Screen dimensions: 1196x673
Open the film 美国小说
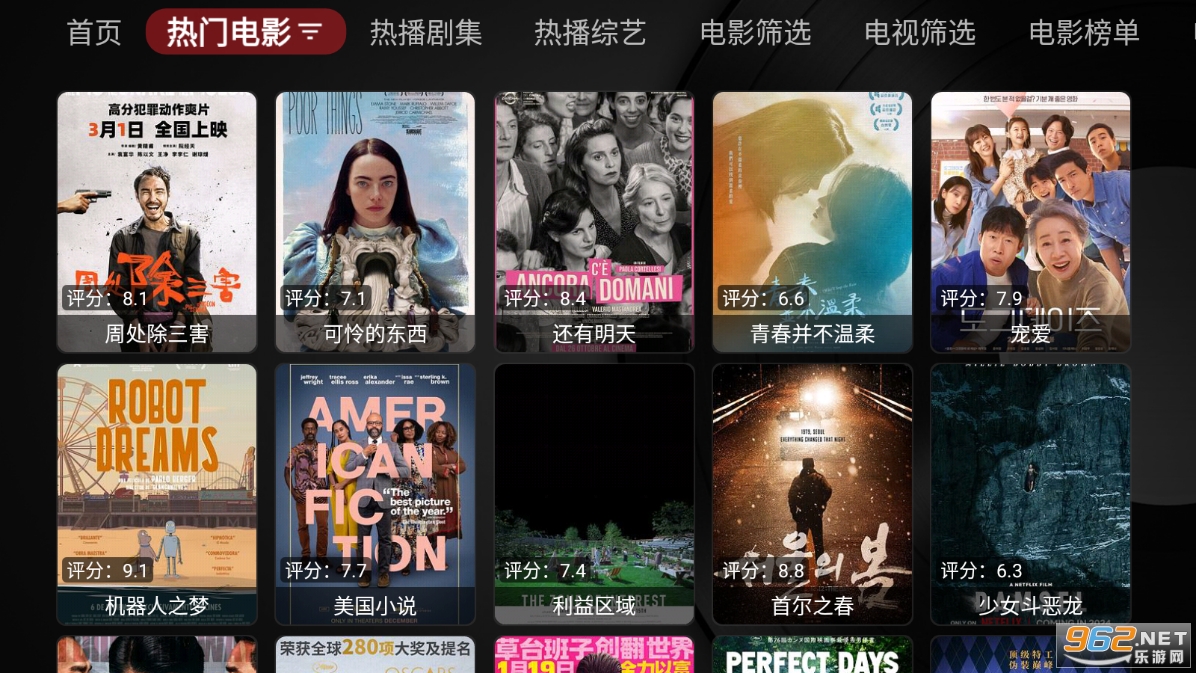(375, 494)
